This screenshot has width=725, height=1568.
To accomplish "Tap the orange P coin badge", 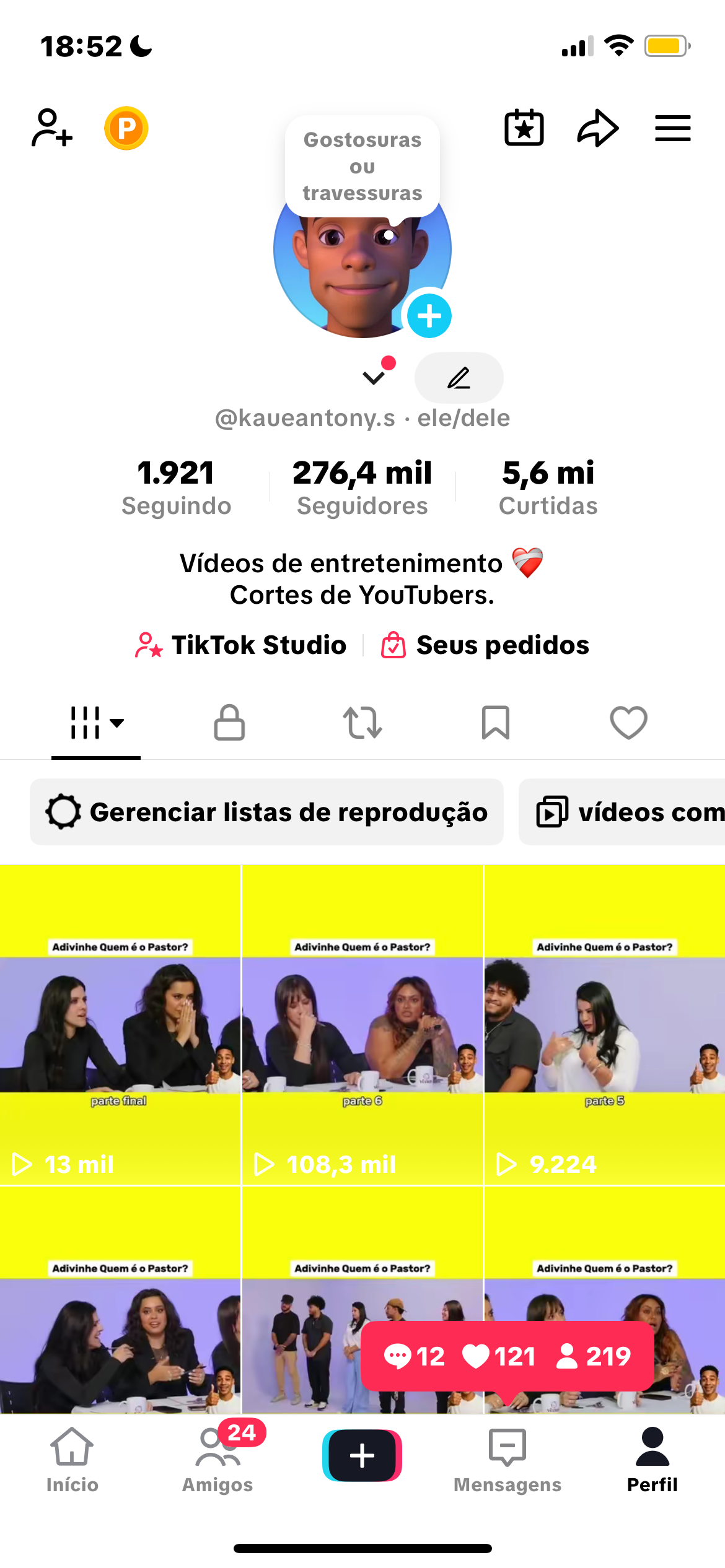I will tap(126, 128).
